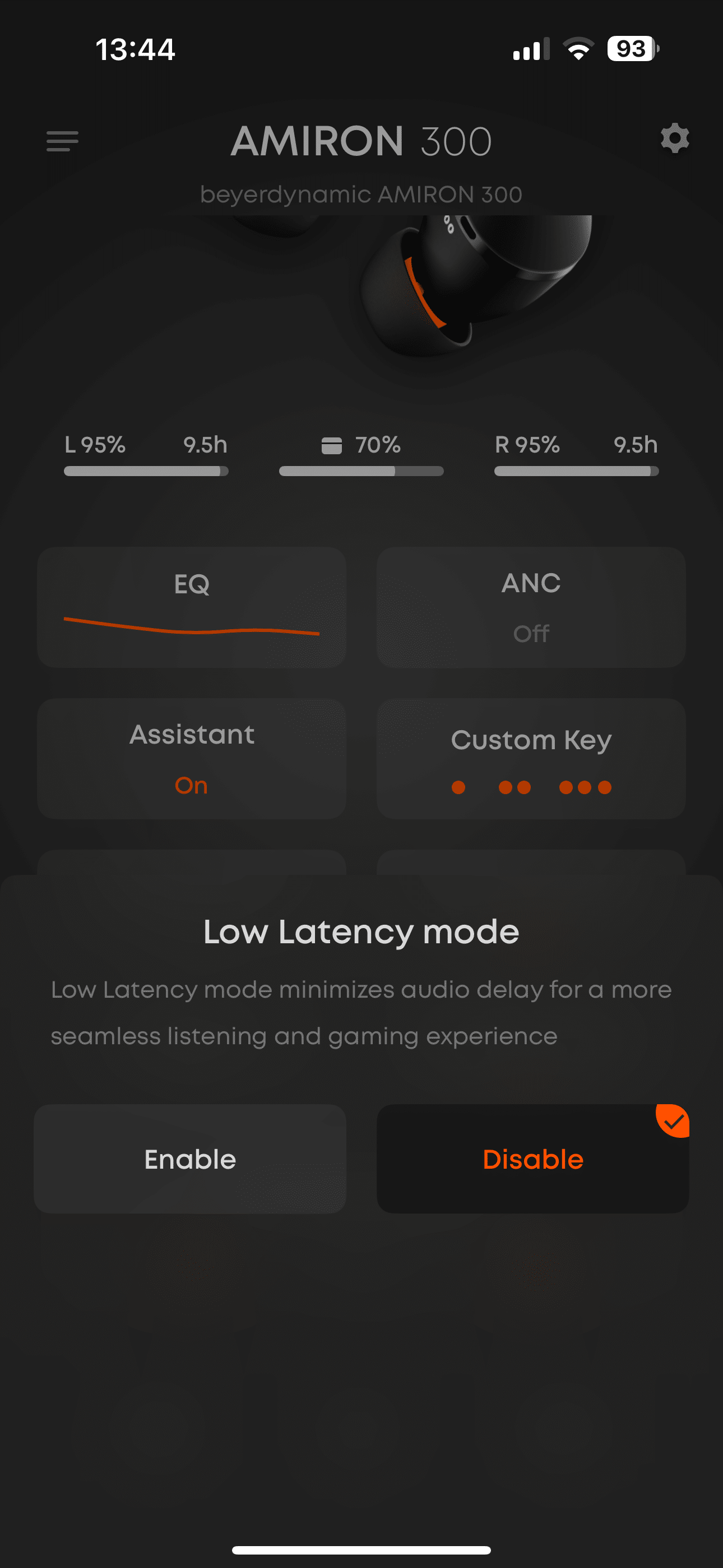Open the Custom Key card
The width and height of the screenshot is (723, 1568).
click(x=531, y=758)
